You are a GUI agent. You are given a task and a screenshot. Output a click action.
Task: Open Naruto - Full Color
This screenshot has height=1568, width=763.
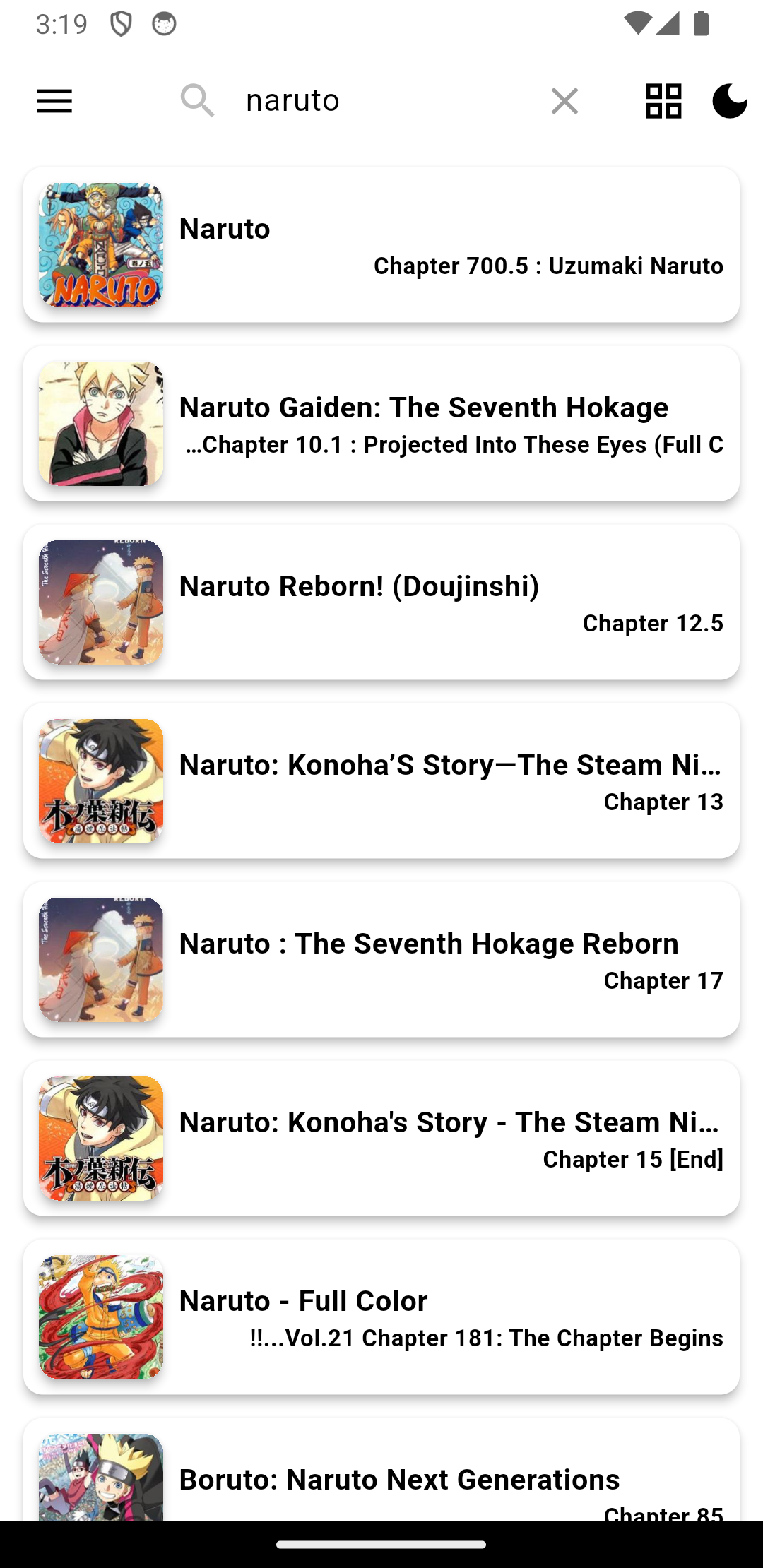coord(381,1317)
